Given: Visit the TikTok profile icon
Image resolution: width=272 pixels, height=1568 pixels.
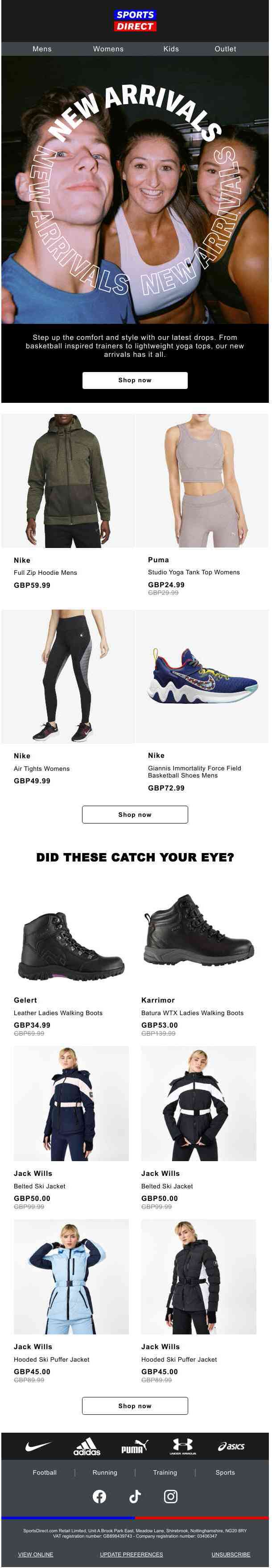Looking at the screenshot, I should (135, 1496).
